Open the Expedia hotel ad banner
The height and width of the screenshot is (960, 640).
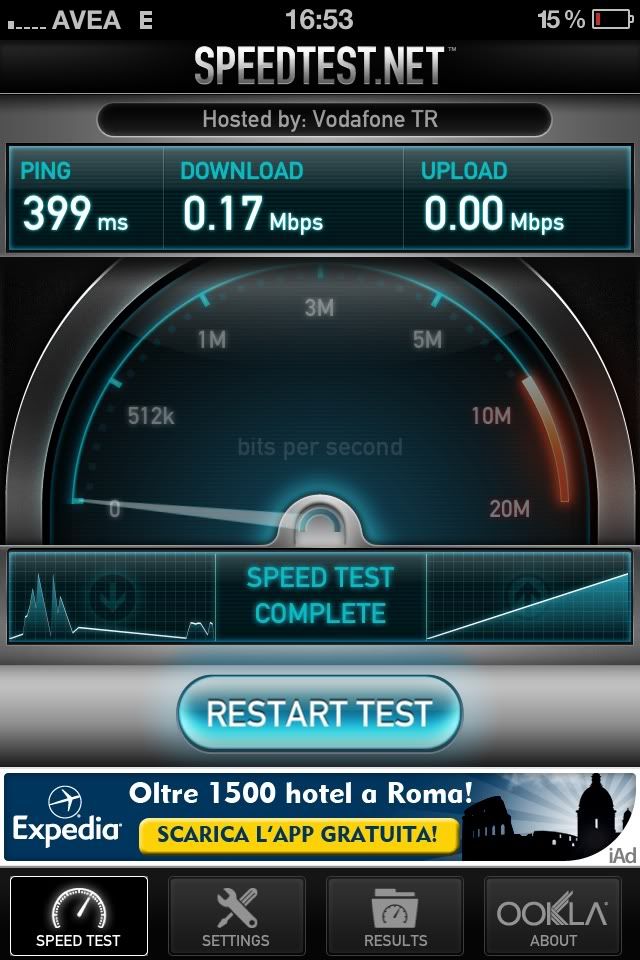319,817
